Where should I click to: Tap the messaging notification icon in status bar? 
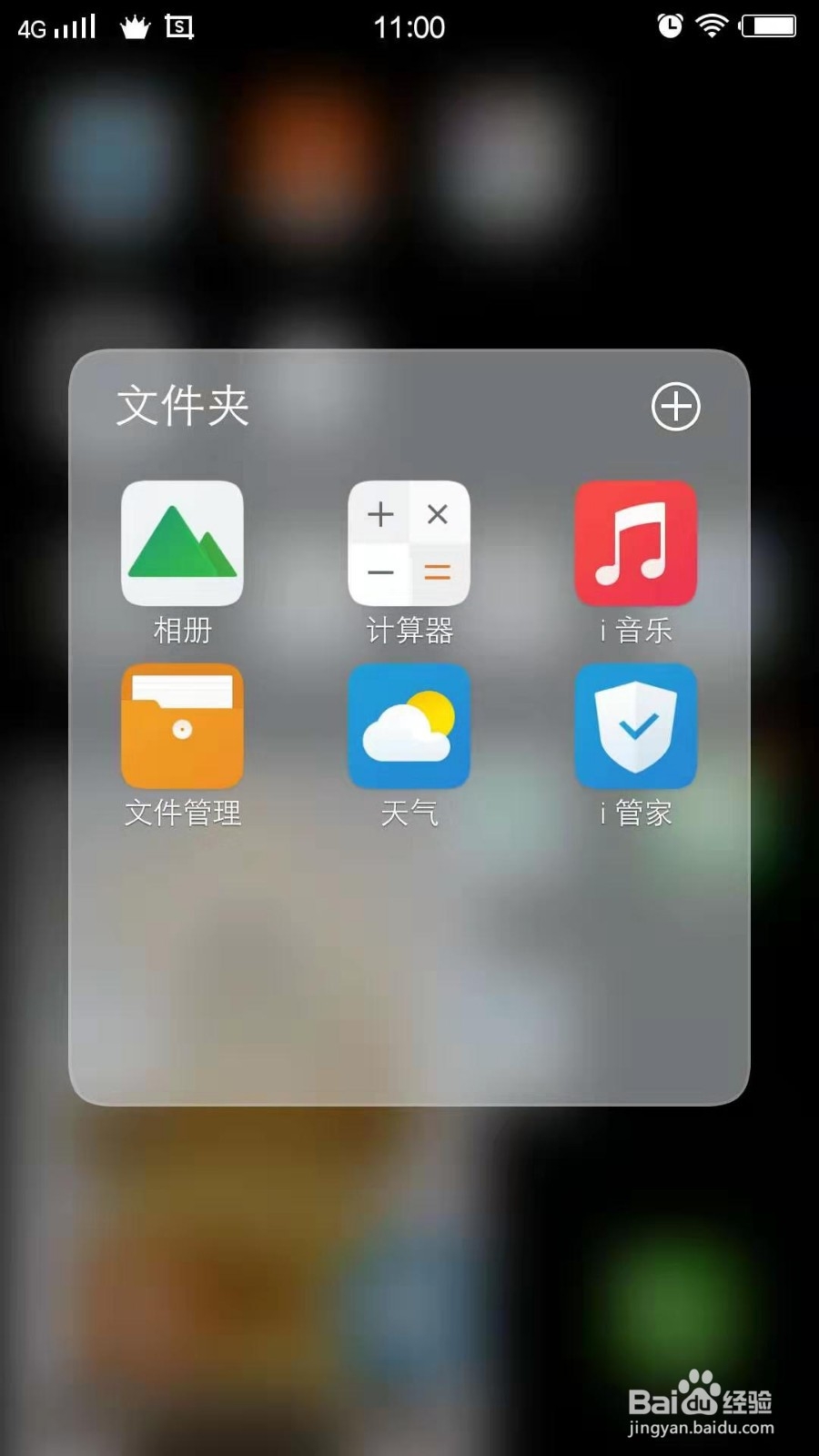click(x=178, y=26)
